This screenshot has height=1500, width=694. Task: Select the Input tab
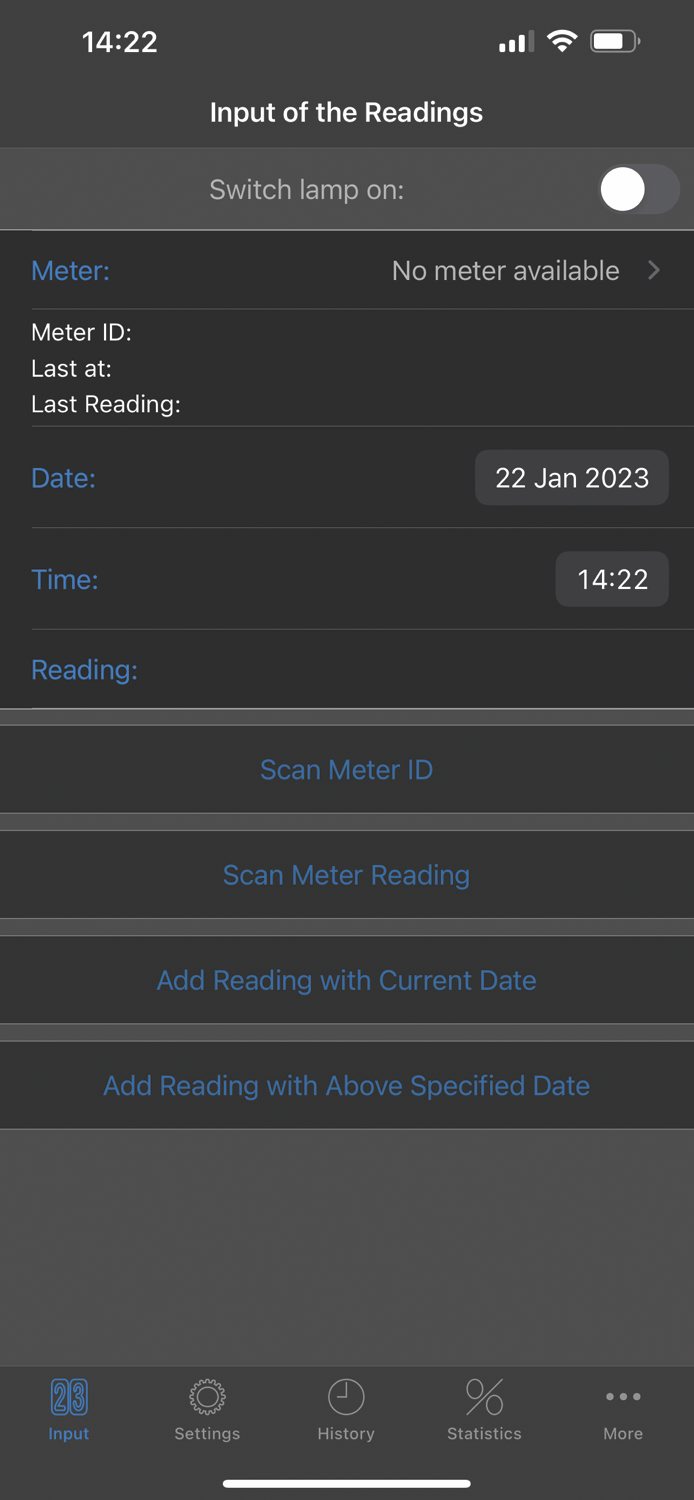[69, 1410]
